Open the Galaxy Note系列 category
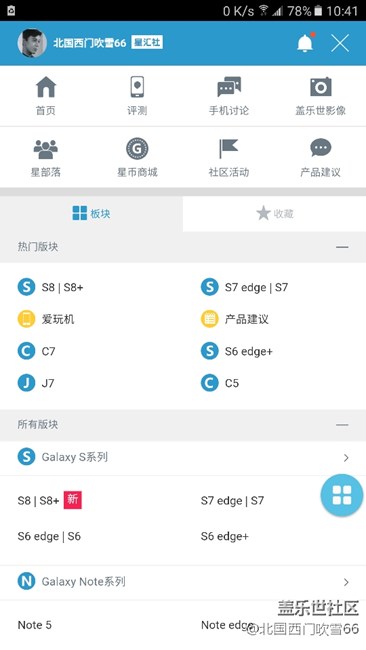 183,582
